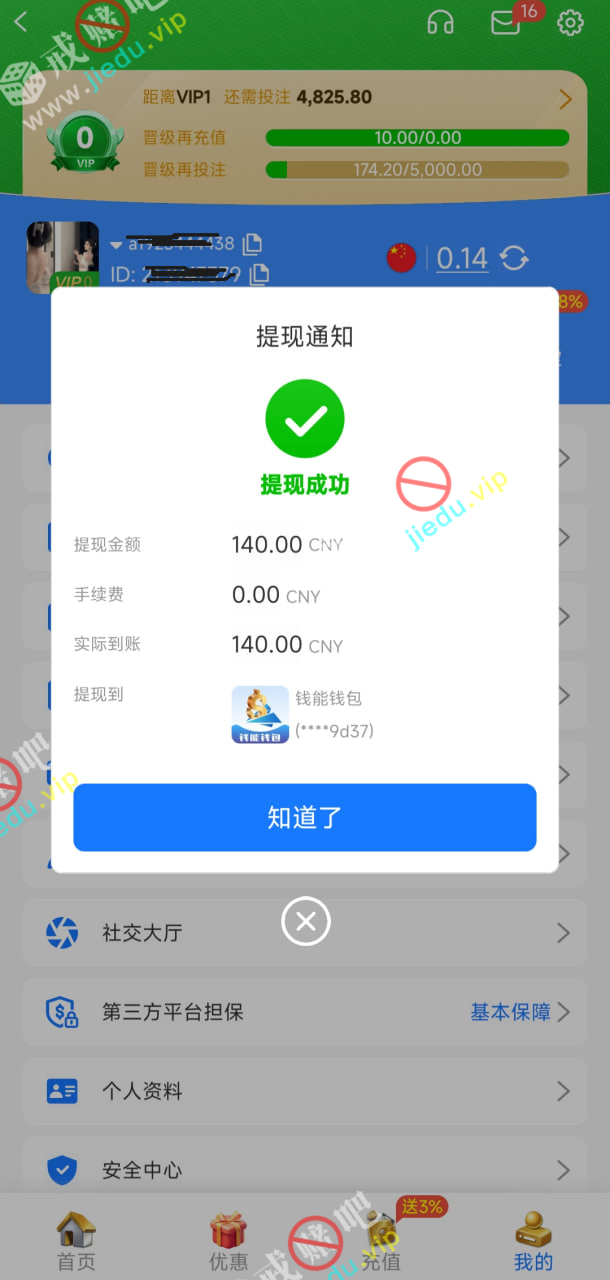Open the mail inbox with 16 badge
The height and width of the screenshot is (1280, 610).
pos(506,22)
